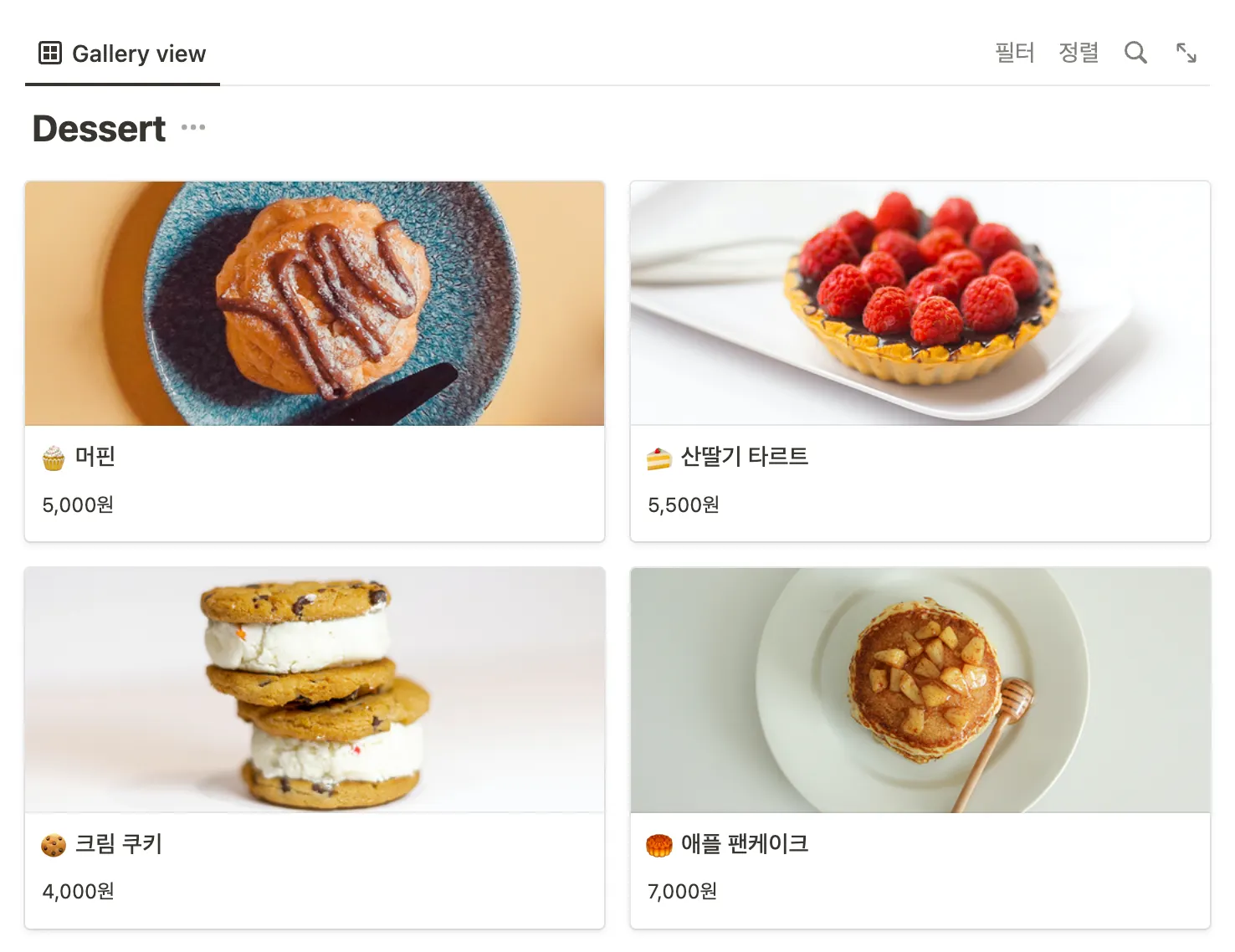The width and height of the screenshot is (1235, 952).
Task: Open the 산딸기 타르트 card
Action: pyautogui.click(x=920, y=361)
